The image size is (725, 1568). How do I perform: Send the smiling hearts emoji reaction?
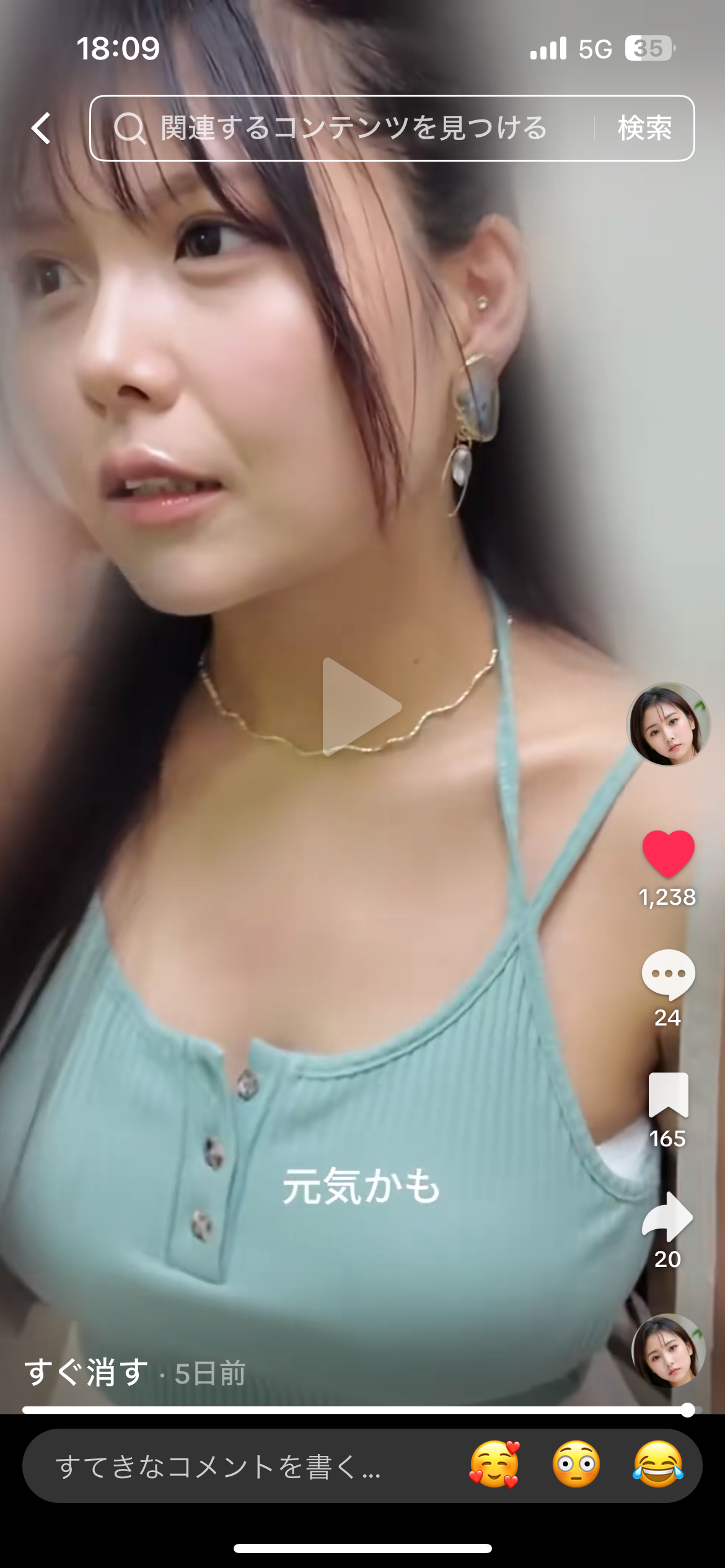pos(494,1465)
